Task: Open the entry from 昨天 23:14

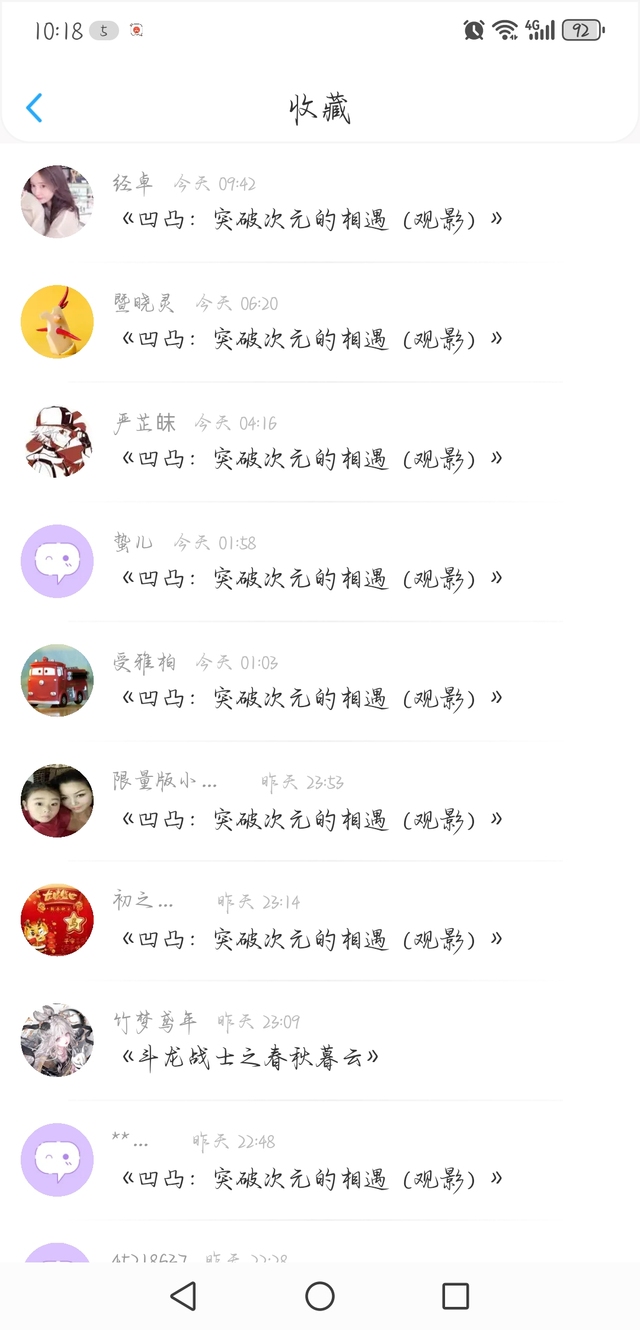Action: (310, 939)
